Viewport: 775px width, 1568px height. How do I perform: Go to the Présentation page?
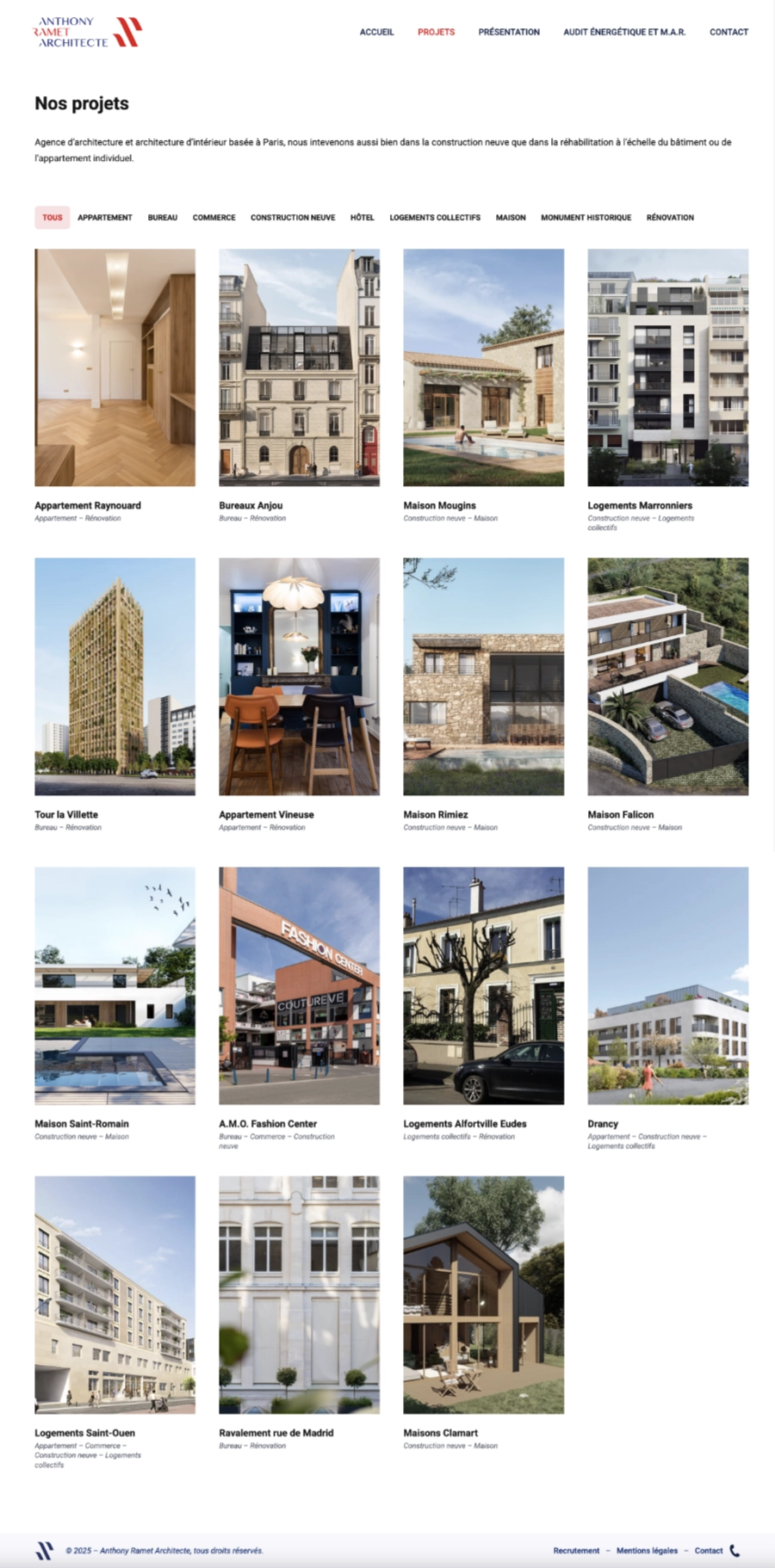[x=509, y=32]
